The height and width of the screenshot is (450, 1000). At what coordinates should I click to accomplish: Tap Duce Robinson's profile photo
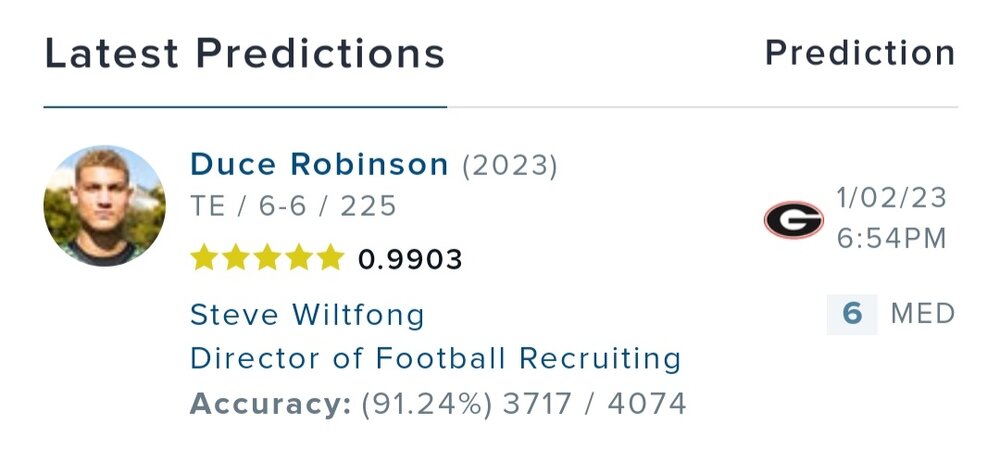click(105, 206)
